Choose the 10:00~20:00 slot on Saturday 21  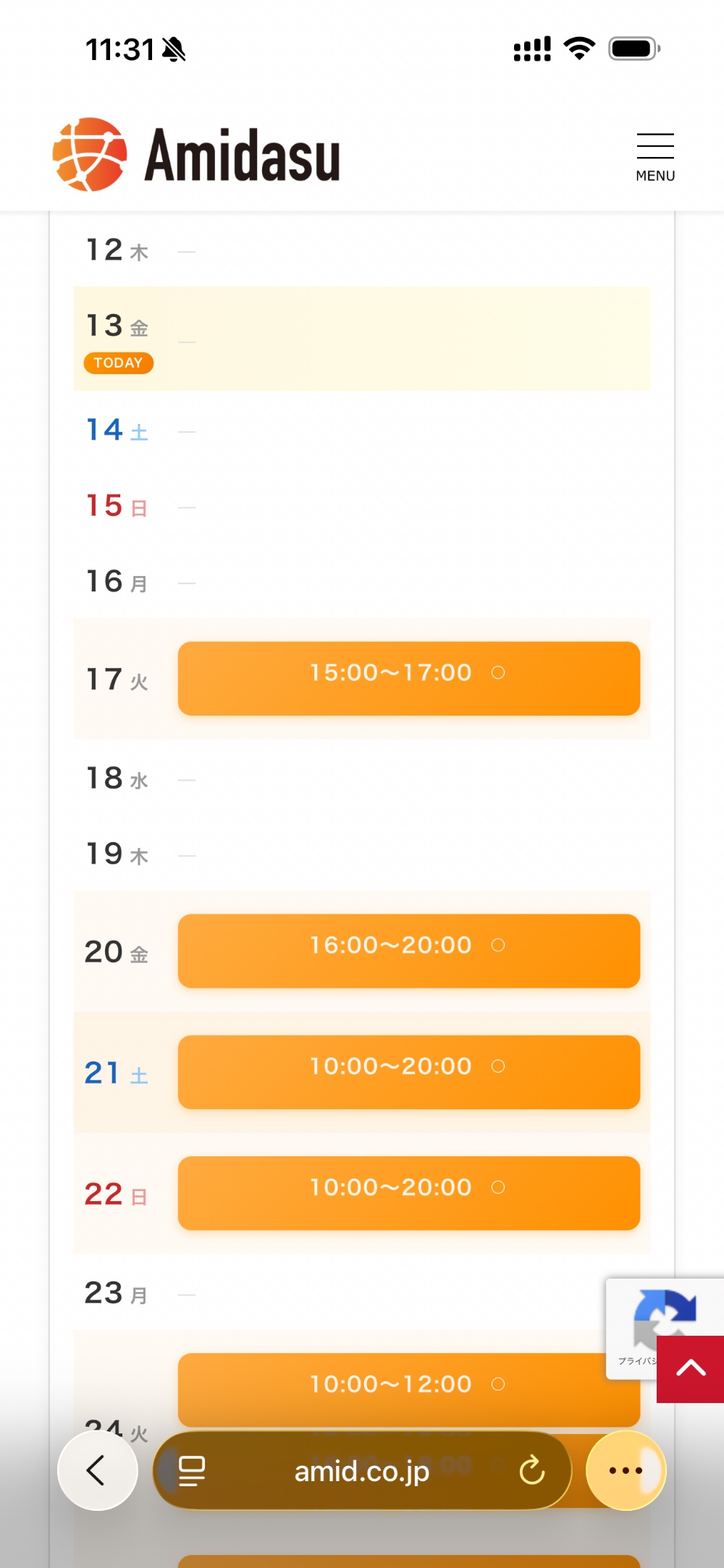(x=408, y=1072)
